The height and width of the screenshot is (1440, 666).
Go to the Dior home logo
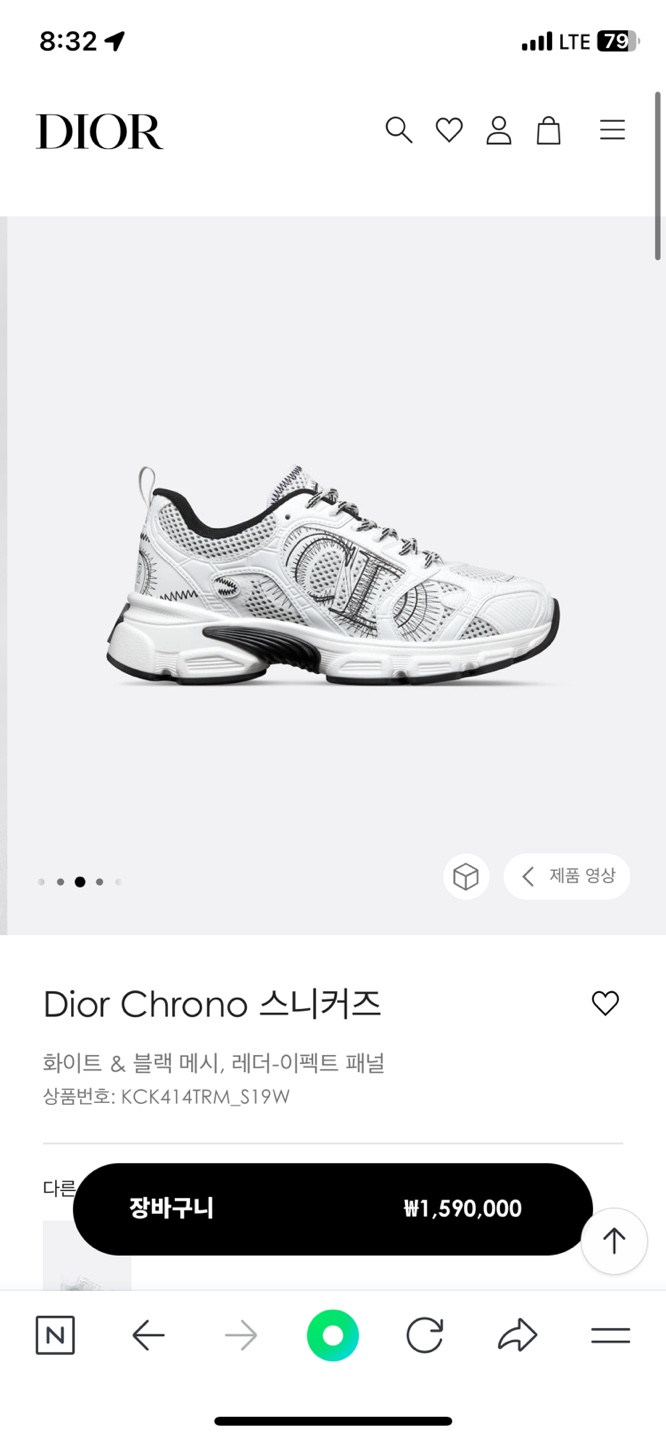[99, 131]
